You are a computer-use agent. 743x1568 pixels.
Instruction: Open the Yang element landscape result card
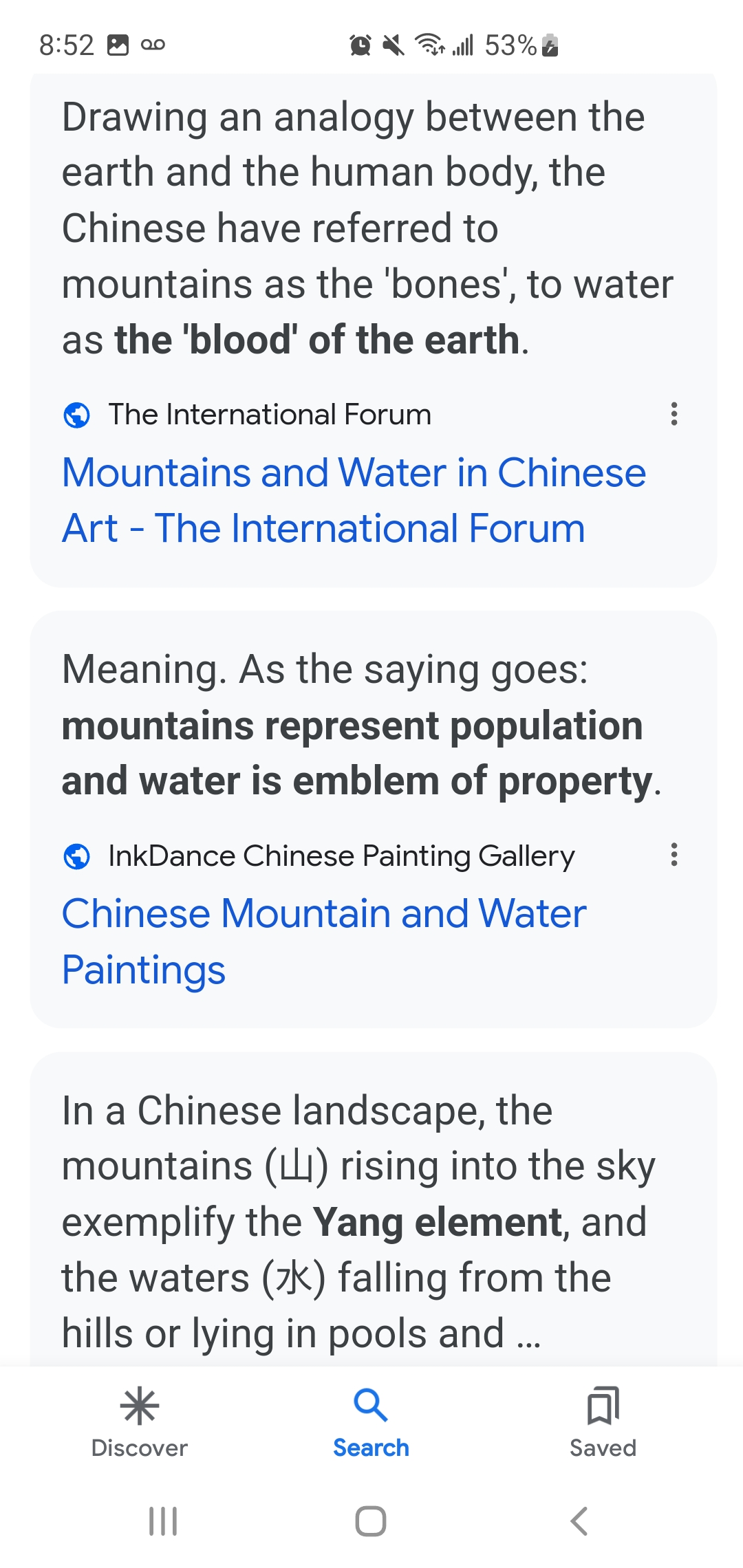point(374,1209)
